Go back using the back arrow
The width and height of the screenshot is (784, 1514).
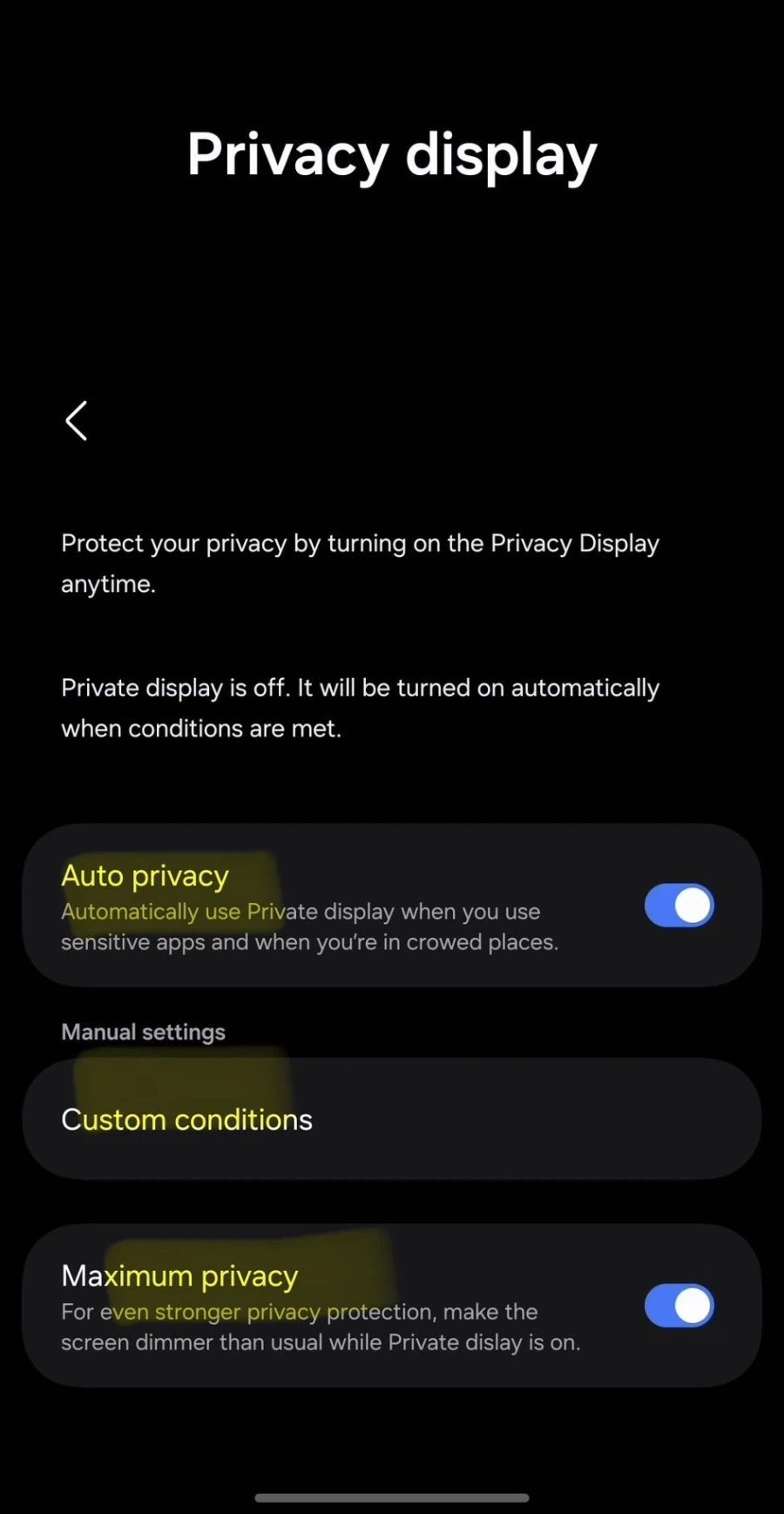tap(77, 421)
